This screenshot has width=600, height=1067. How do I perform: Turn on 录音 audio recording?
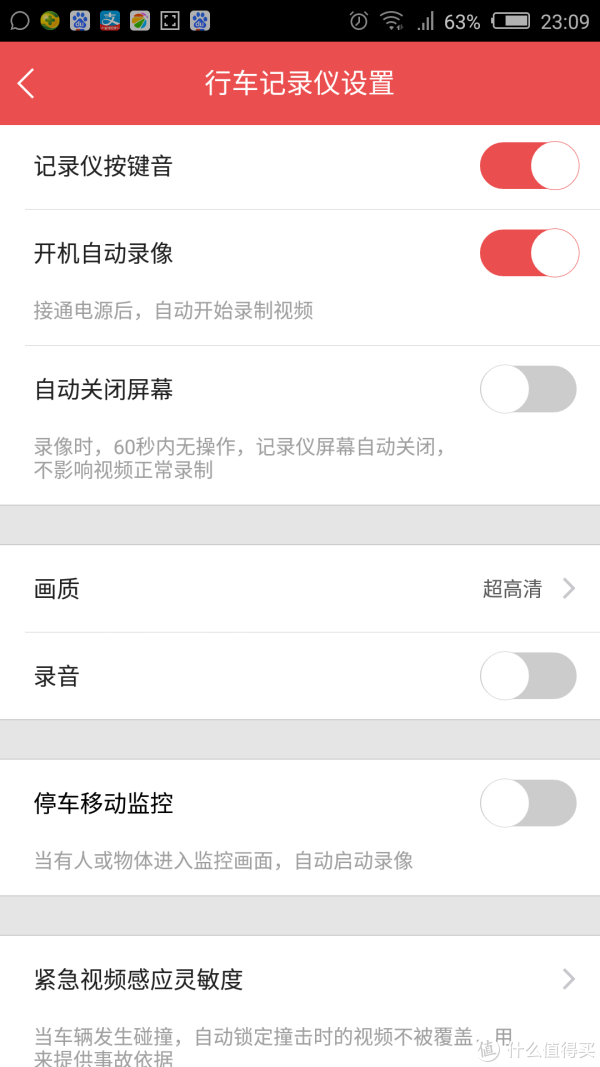coord(529,676)
